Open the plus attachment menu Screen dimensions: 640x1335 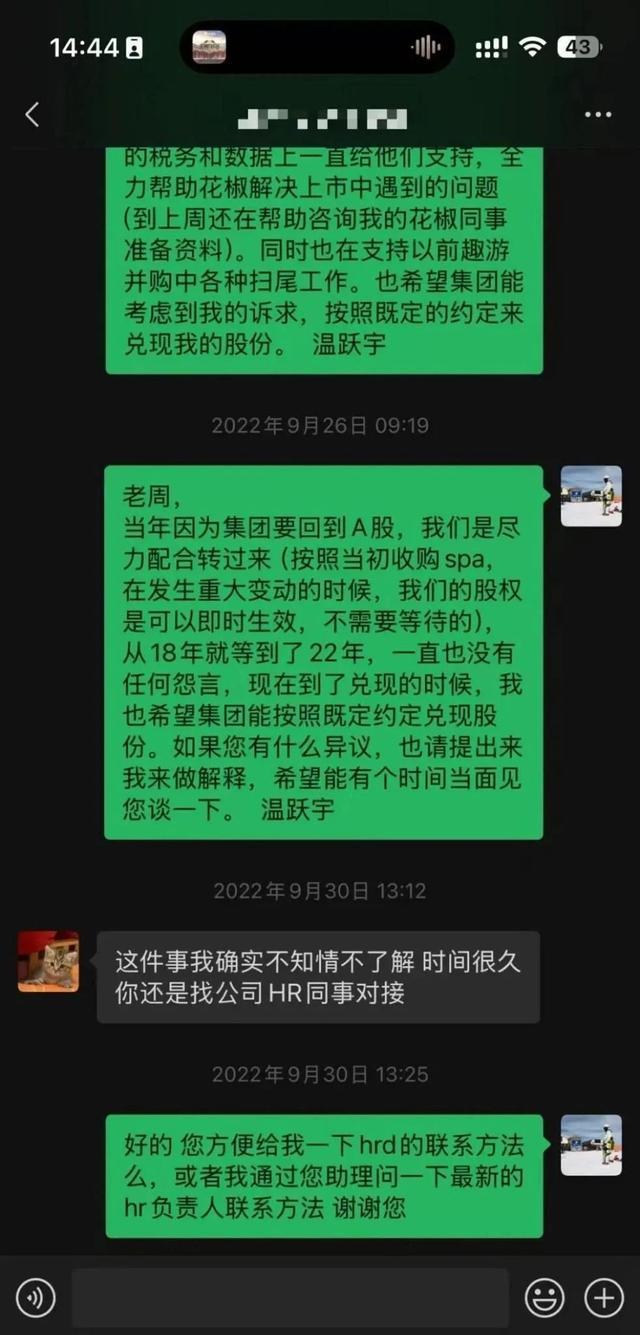click(x=604, y=1298)
